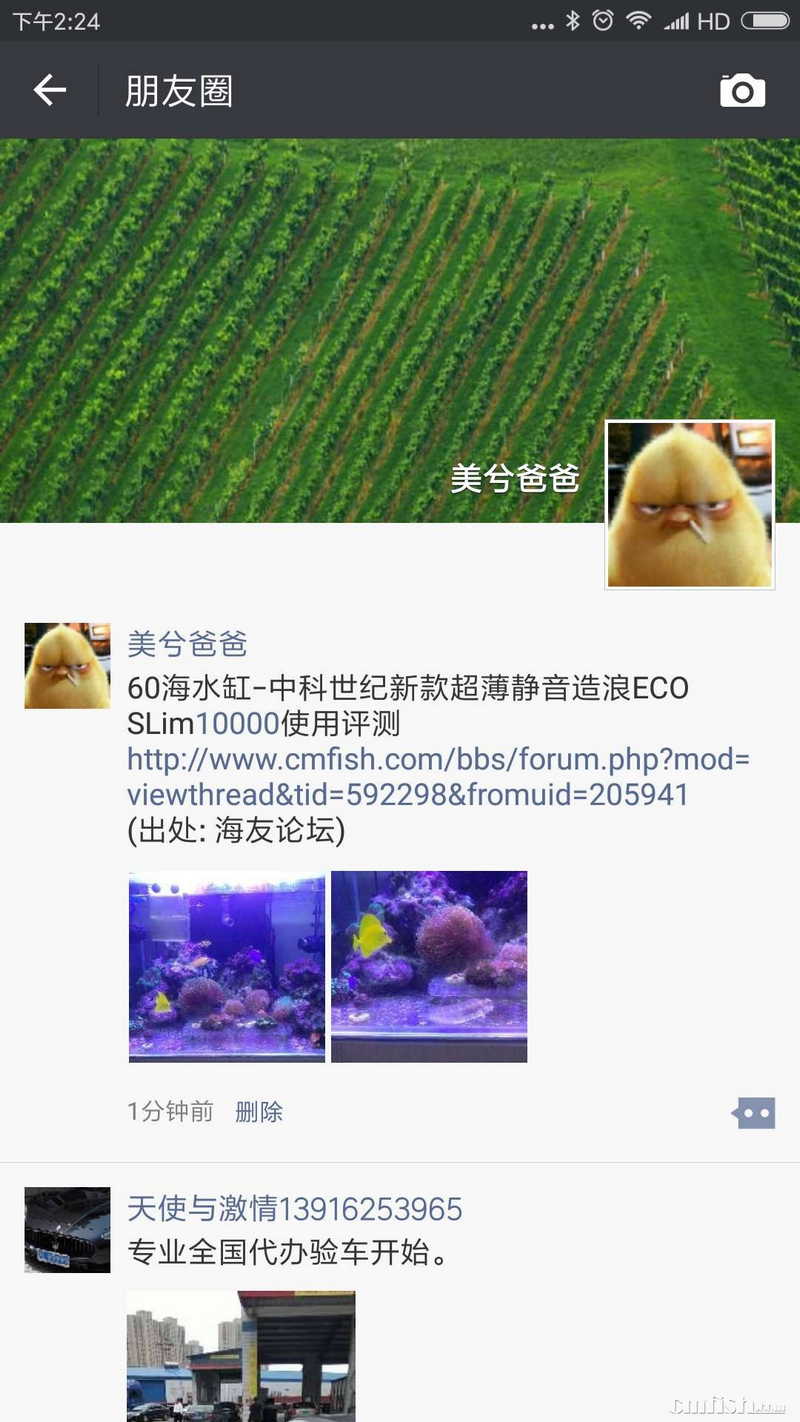Viewport: 800px width, 1422px height.
Task: Open the cmfish.com forum link
Action: point(437,777)
